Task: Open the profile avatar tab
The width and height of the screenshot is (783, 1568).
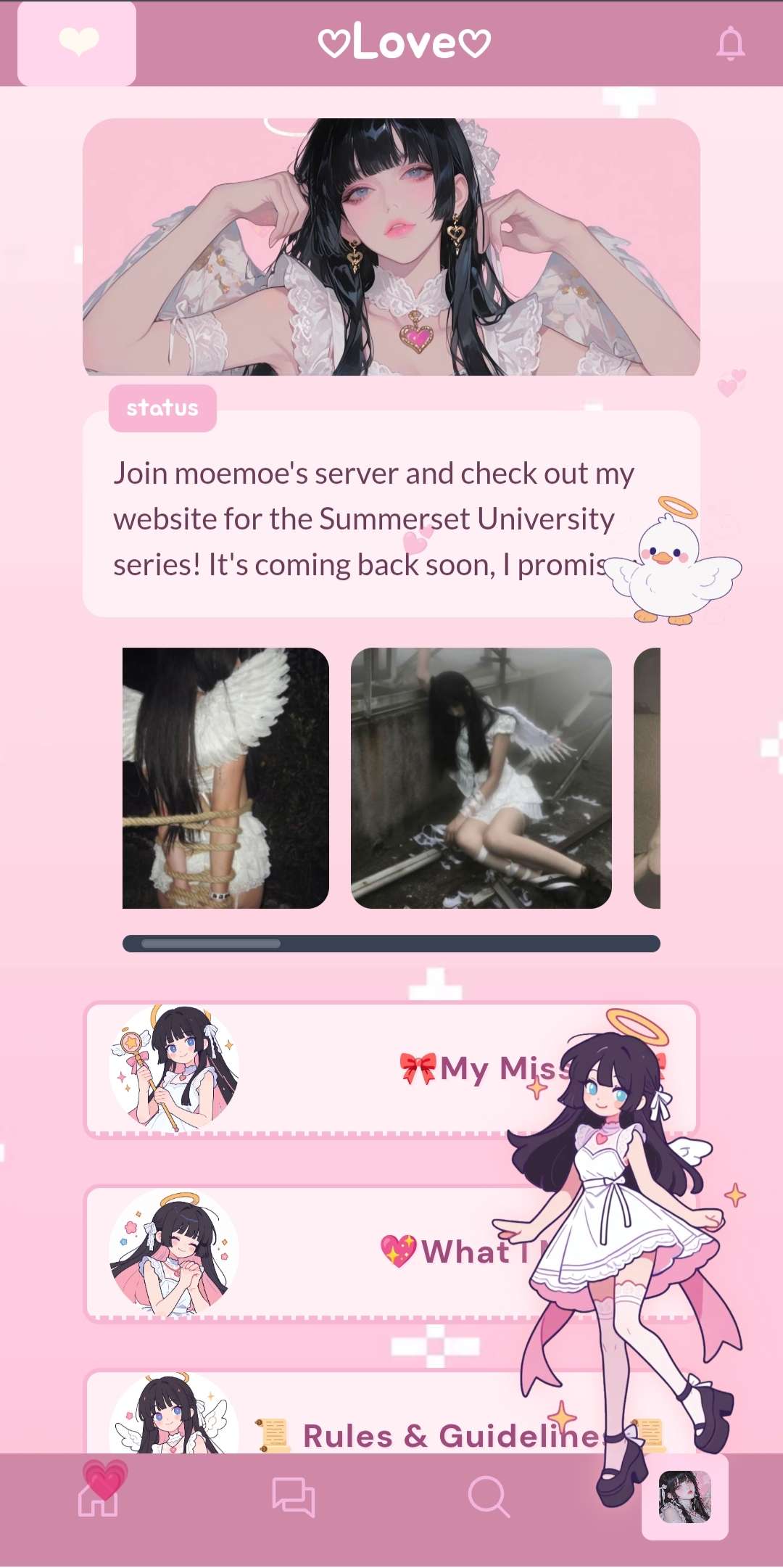Action: (x=684, y=1497)
